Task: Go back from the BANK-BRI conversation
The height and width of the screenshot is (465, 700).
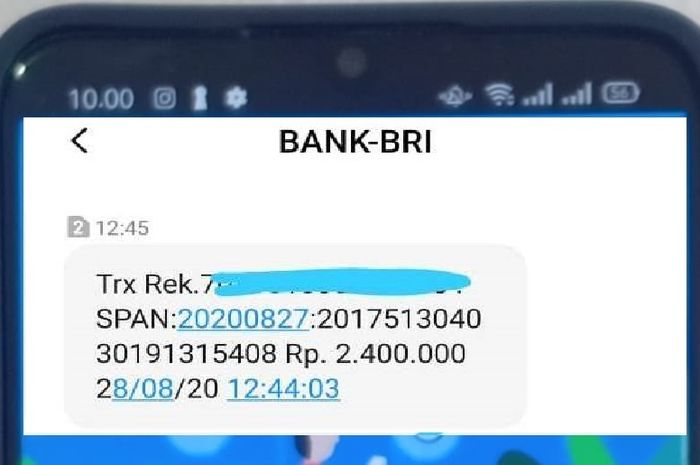Action: pos(80,141)
